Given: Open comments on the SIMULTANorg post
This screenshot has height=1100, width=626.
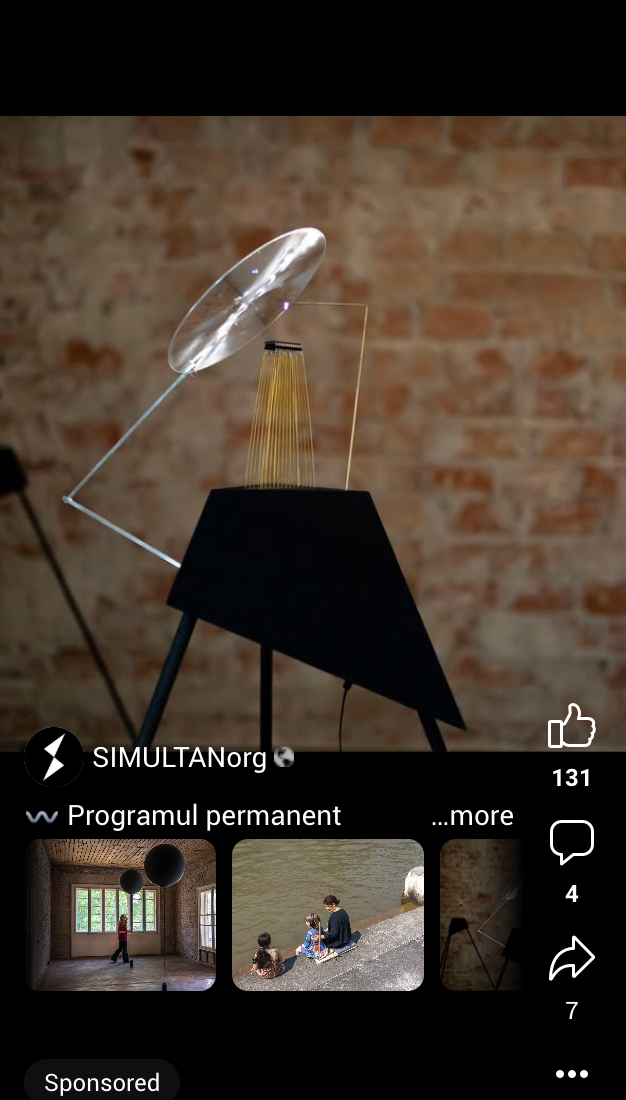Looking at the screenshot, I should [x=572, y=842].
